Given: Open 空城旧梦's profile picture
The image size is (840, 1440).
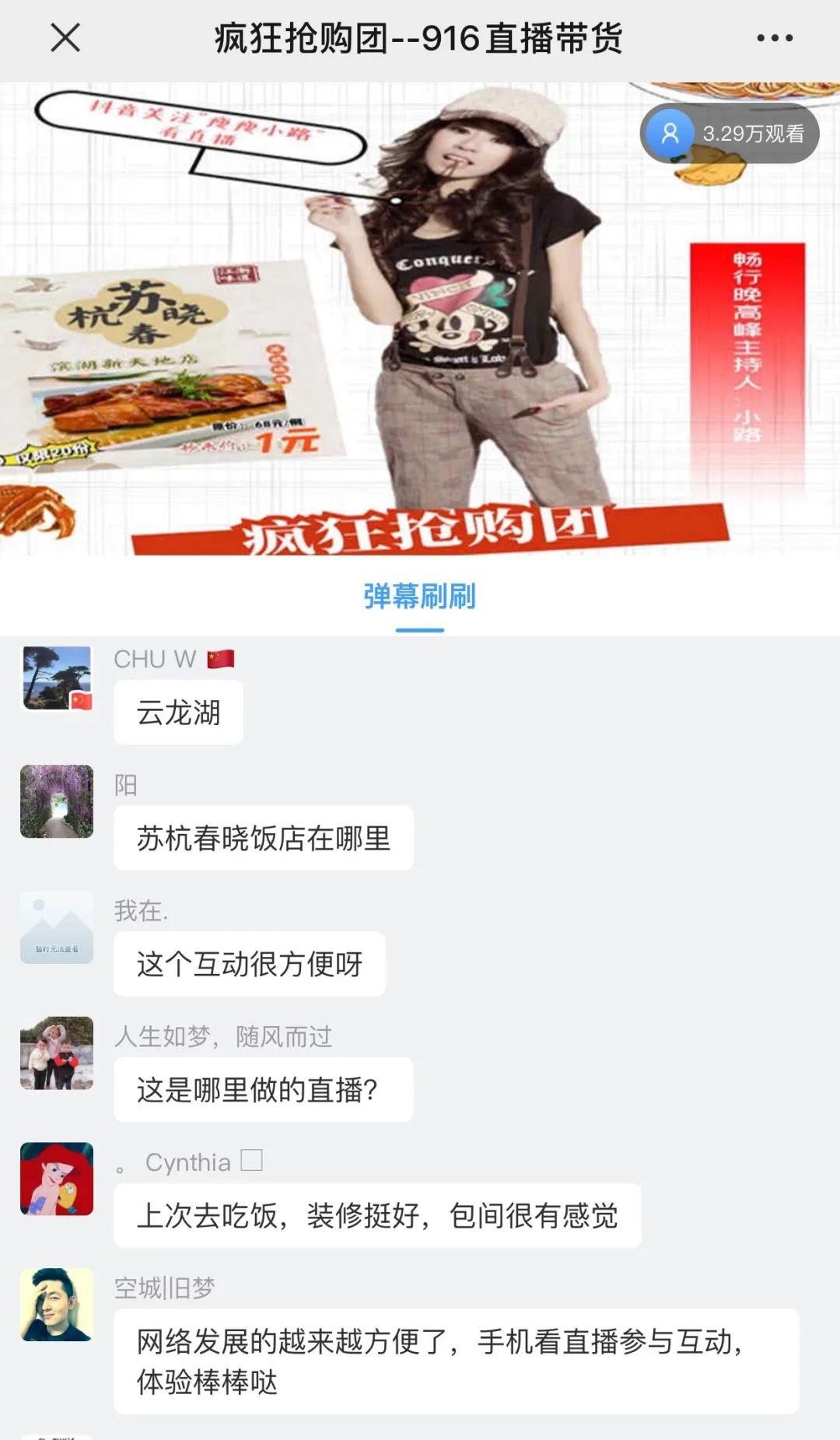Looking at the screenshot, I should (57, 1305).
